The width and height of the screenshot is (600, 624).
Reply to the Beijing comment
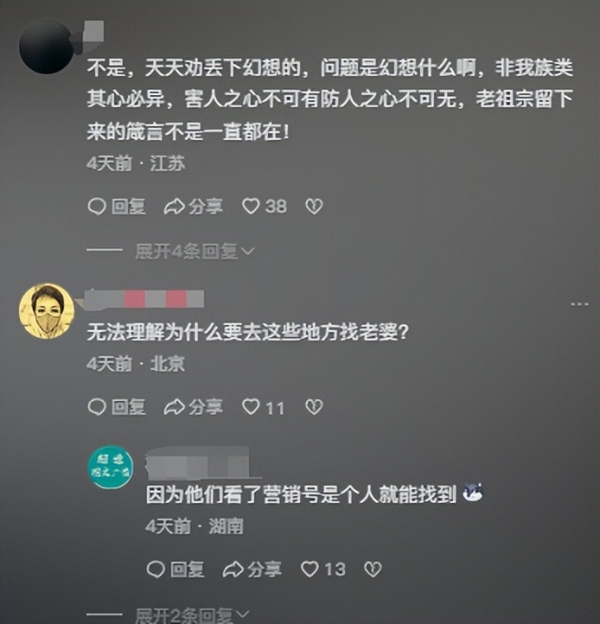[116, 407]
